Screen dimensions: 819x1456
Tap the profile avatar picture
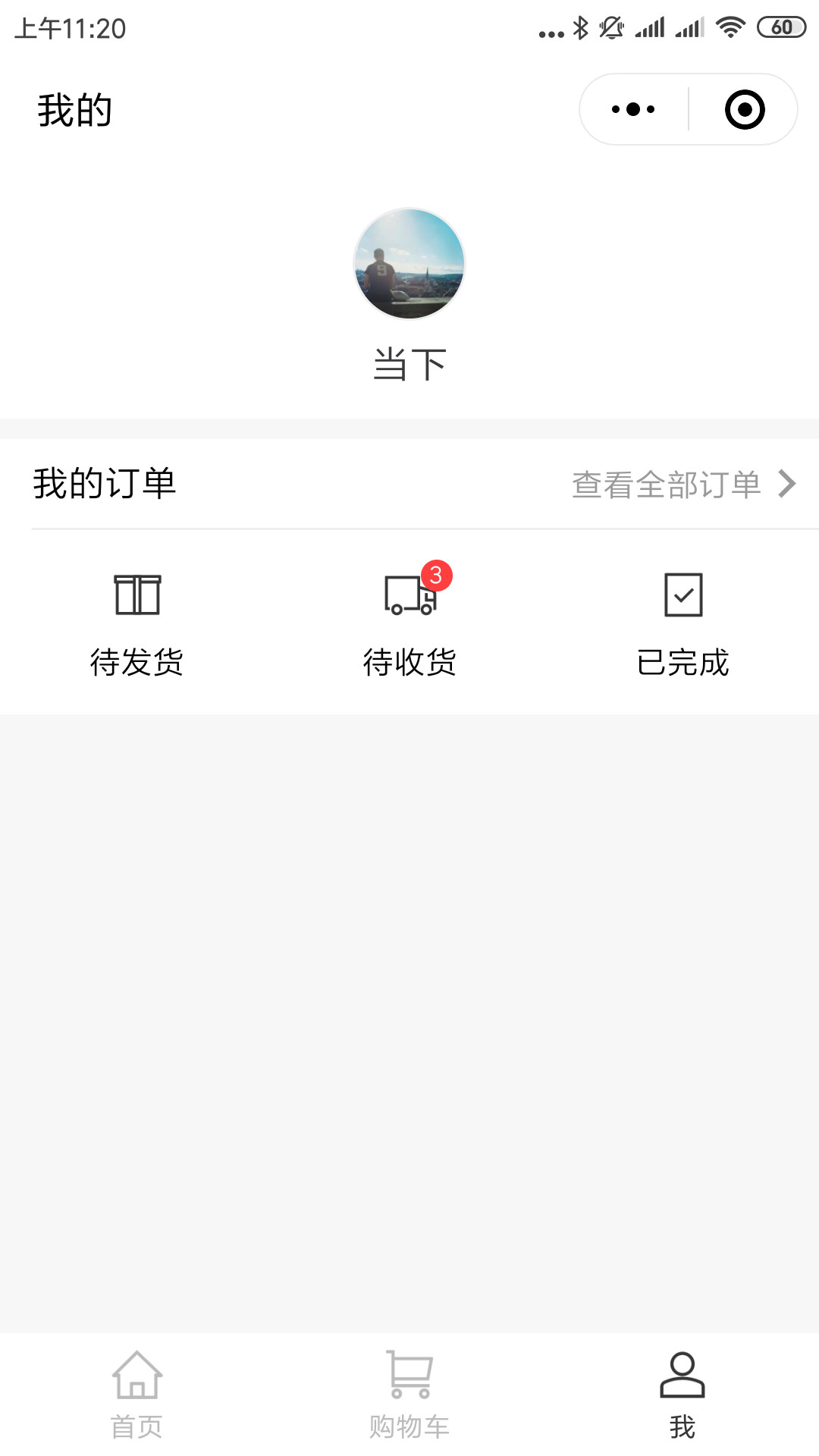point(409,263)
